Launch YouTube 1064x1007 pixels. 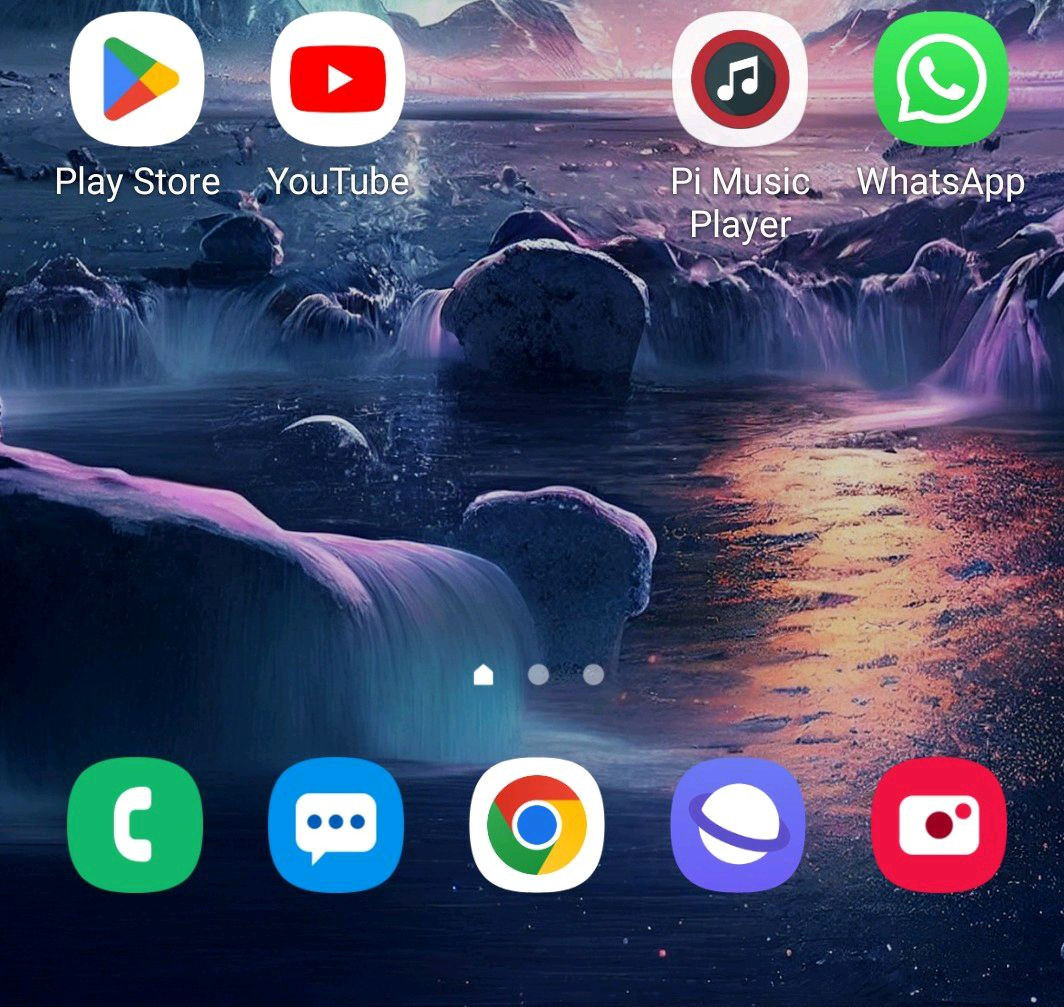tap(338, 79)
